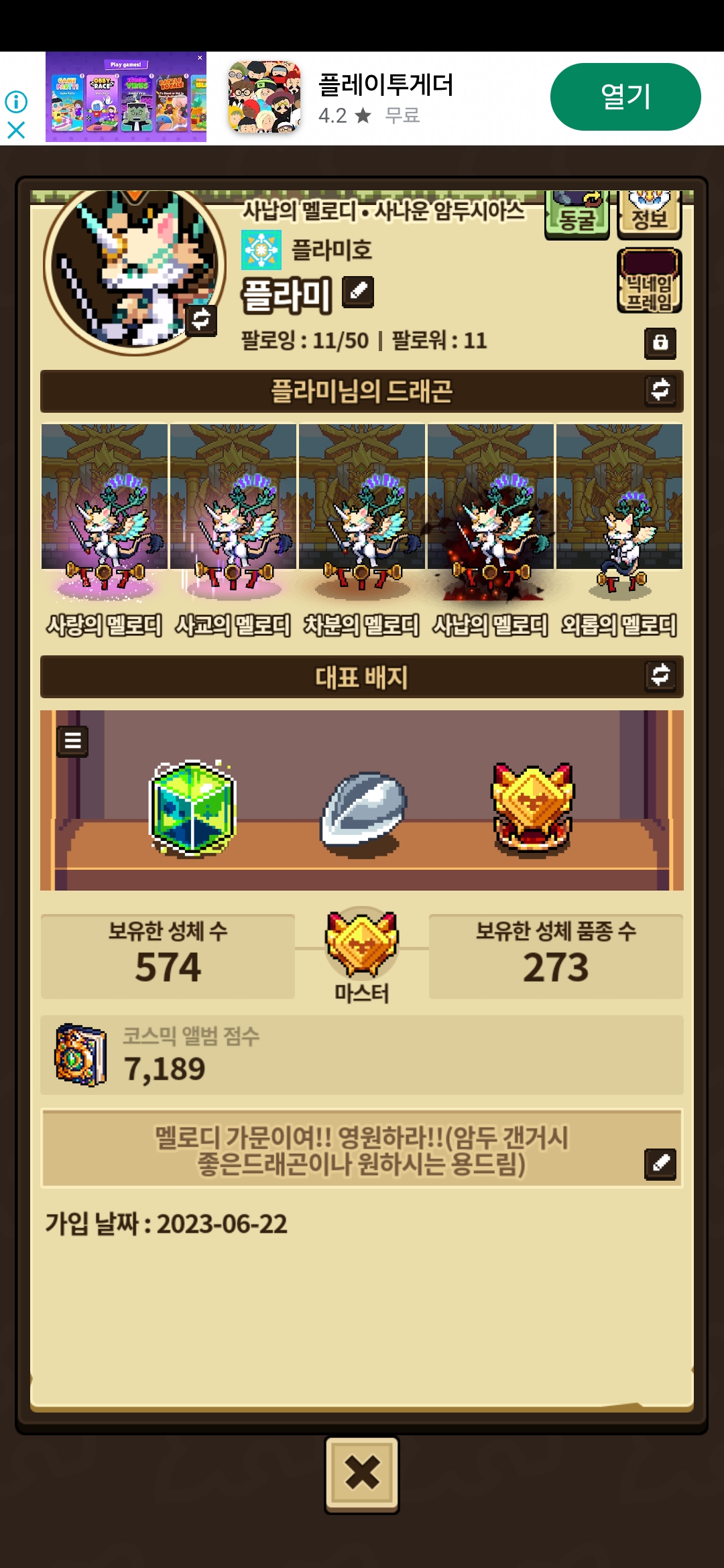Dismiss the ad banner
This screenshot has width=724, height=1568.
tap(16, 129)
